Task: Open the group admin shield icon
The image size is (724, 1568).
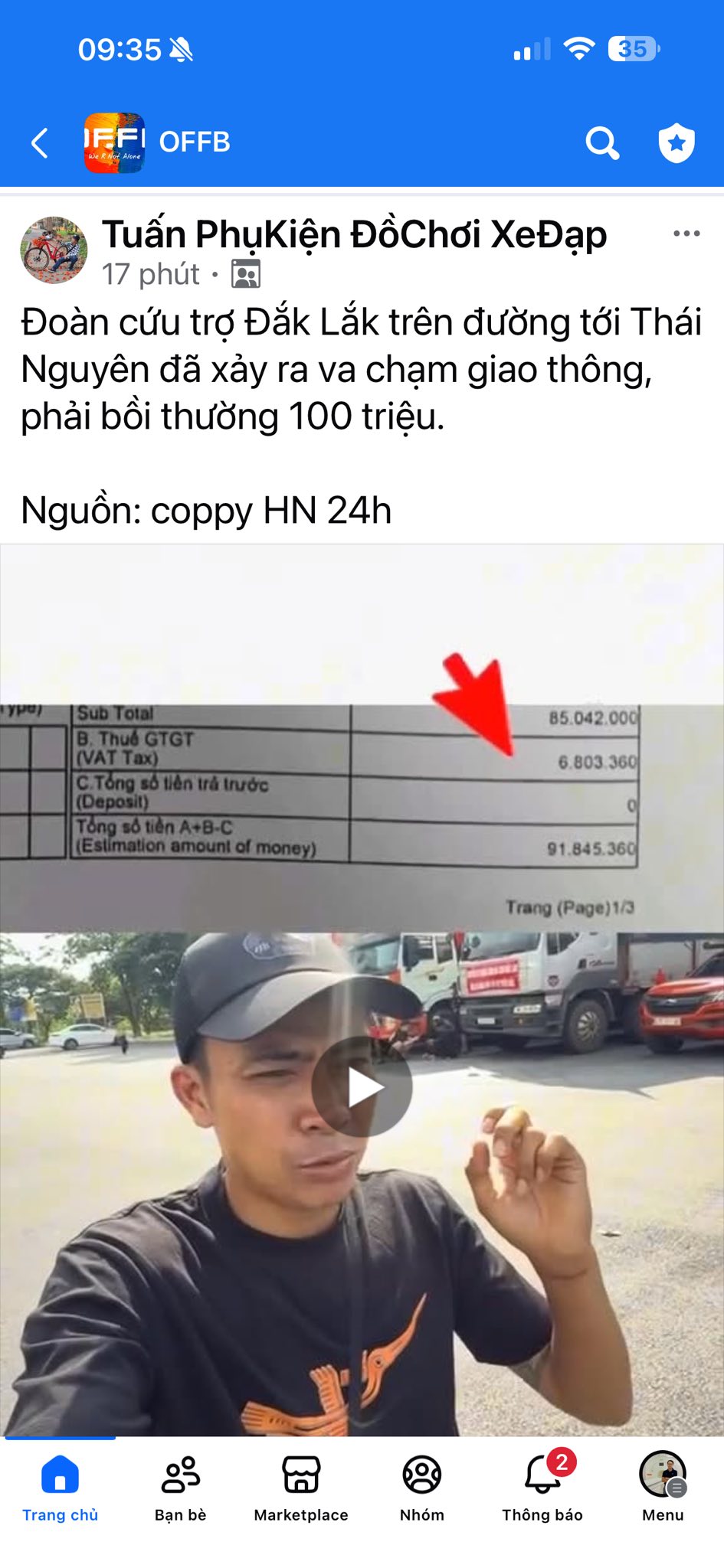Action: click(676, 142)
